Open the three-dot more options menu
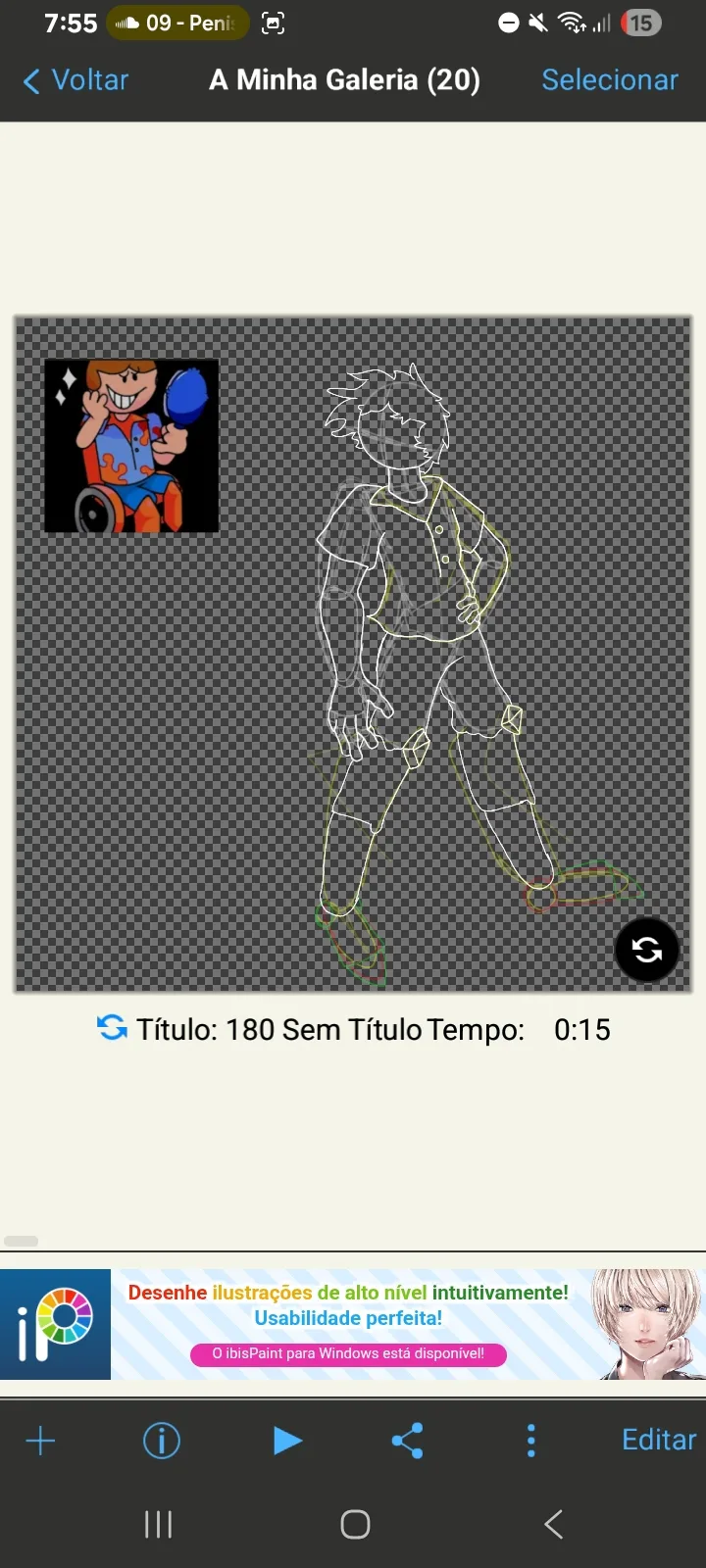The image size is (706, 1568). pyautogui.click(x=530, y=1441)
